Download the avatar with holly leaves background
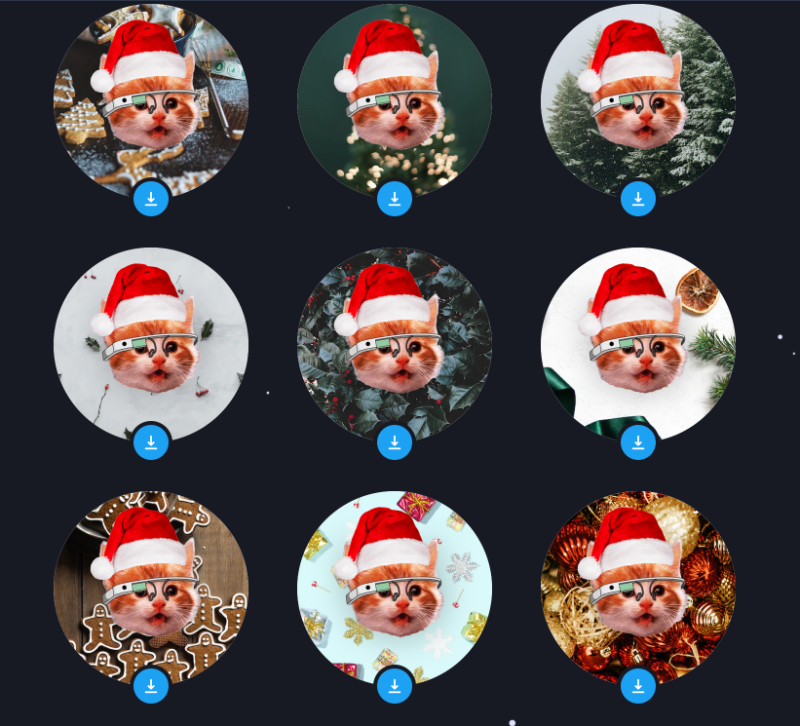 coord(395,442)
